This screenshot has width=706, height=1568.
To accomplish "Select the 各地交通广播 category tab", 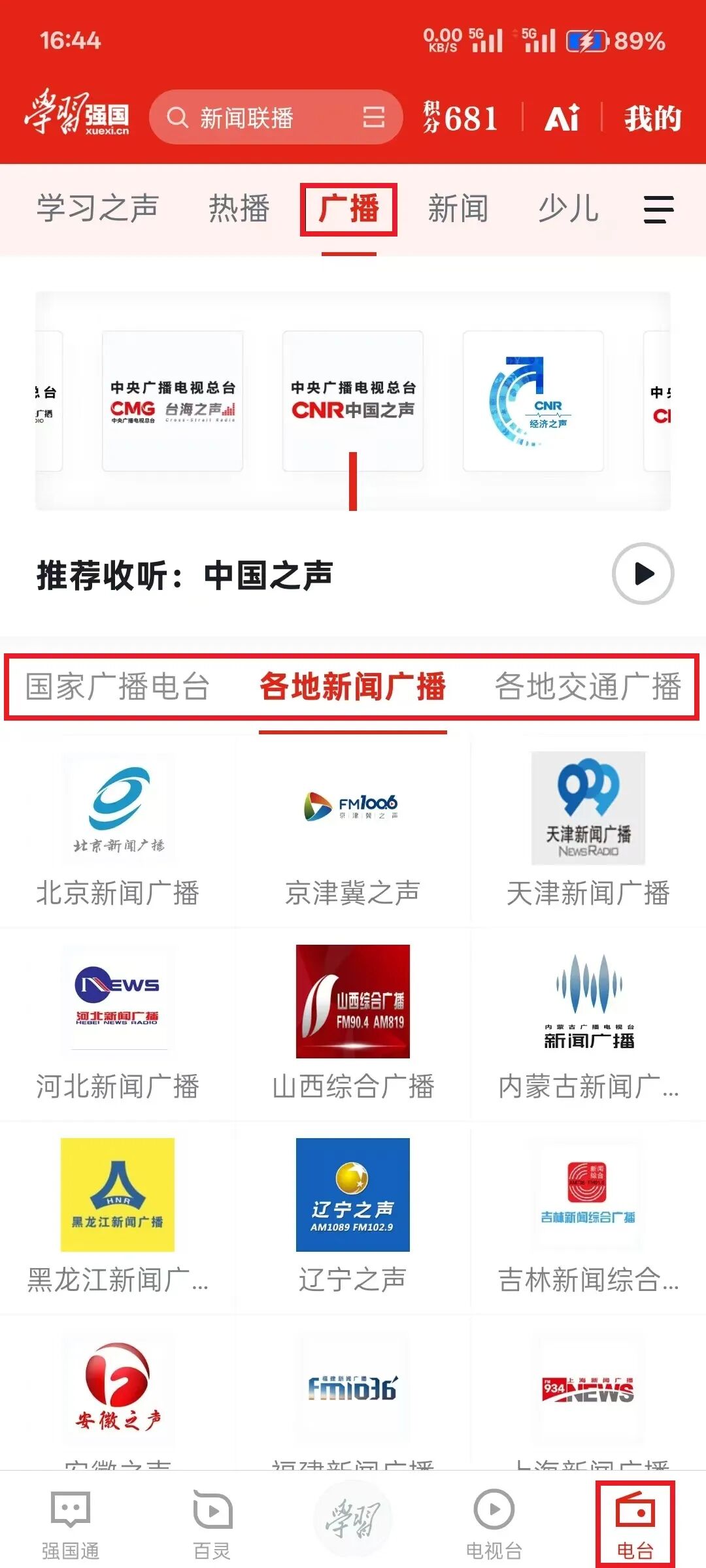I will pyautogui.click(x=588, y=688).
